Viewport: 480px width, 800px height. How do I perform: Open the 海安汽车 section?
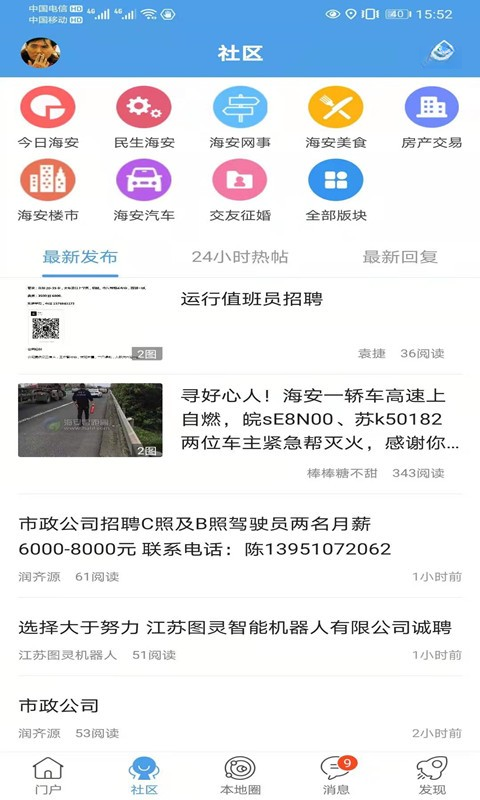[x=144, y=190]
